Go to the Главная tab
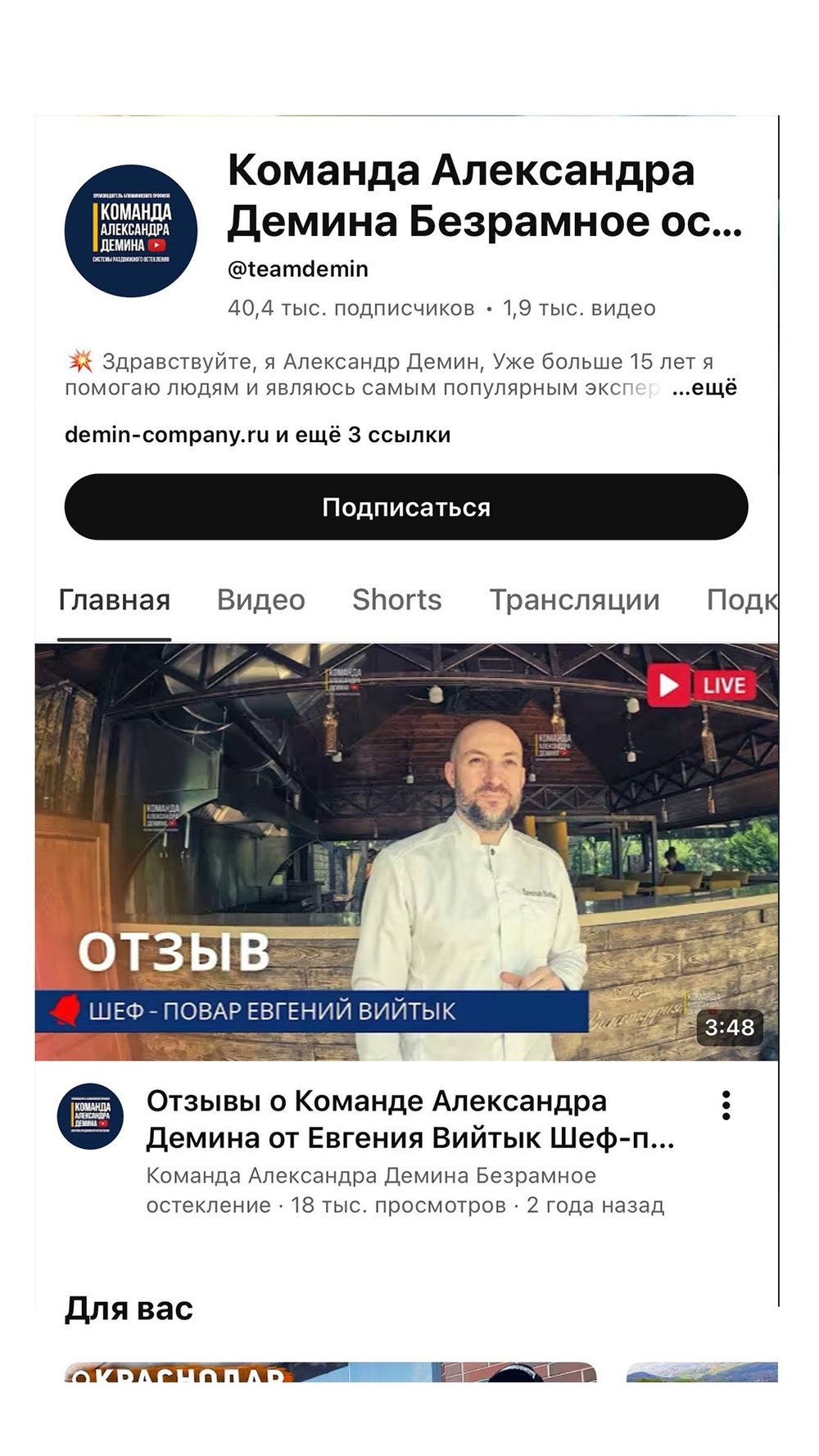Viewport: 819px width, 1456px height. tap(115, 600)
